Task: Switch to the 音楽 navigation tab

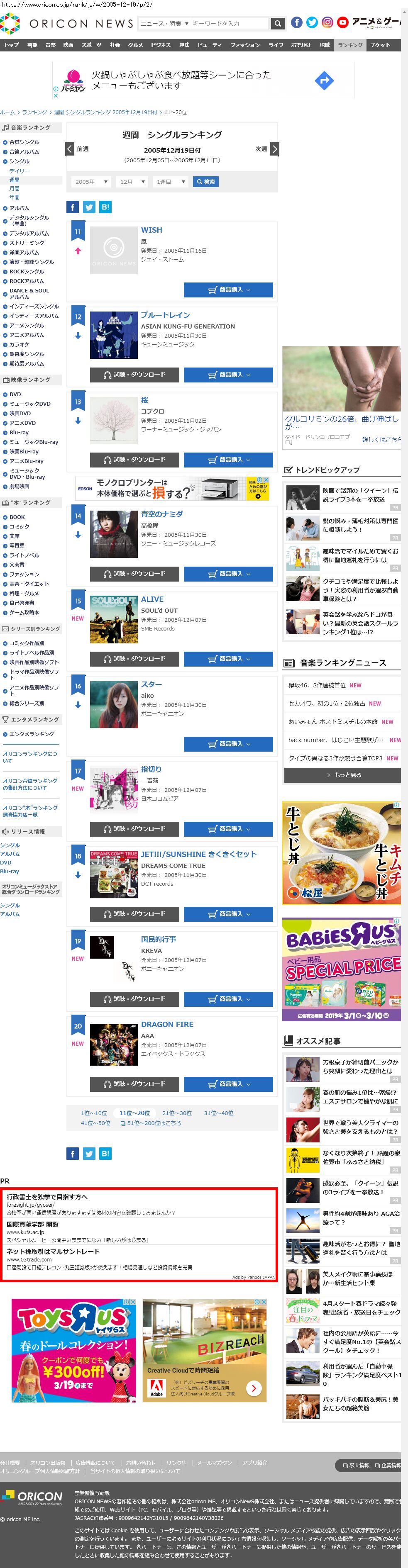Action: [x=51, y=45]
